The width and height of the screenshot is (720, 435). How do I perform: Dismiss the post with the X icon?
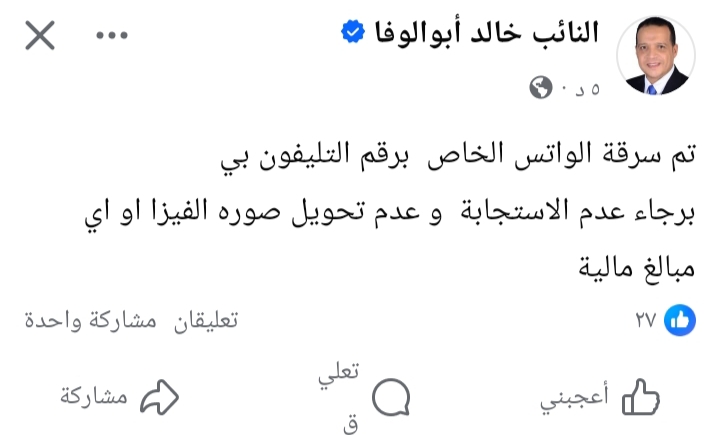tap(39, 37)
